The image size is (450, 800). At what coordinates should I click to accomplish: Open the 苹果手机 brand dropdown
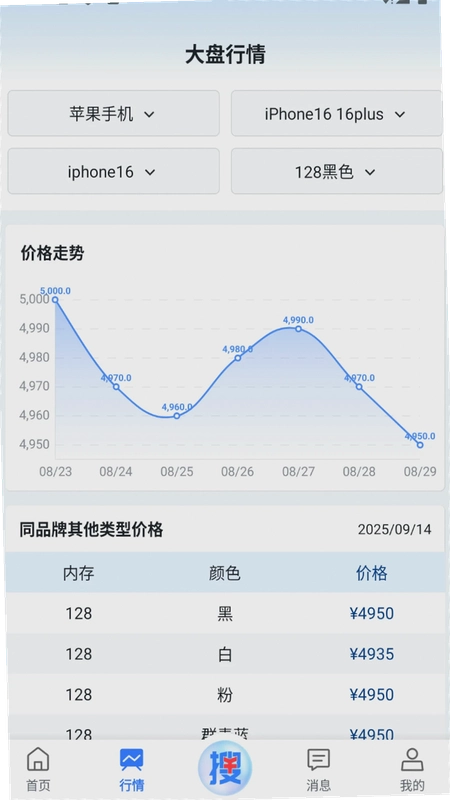point(113,114)
